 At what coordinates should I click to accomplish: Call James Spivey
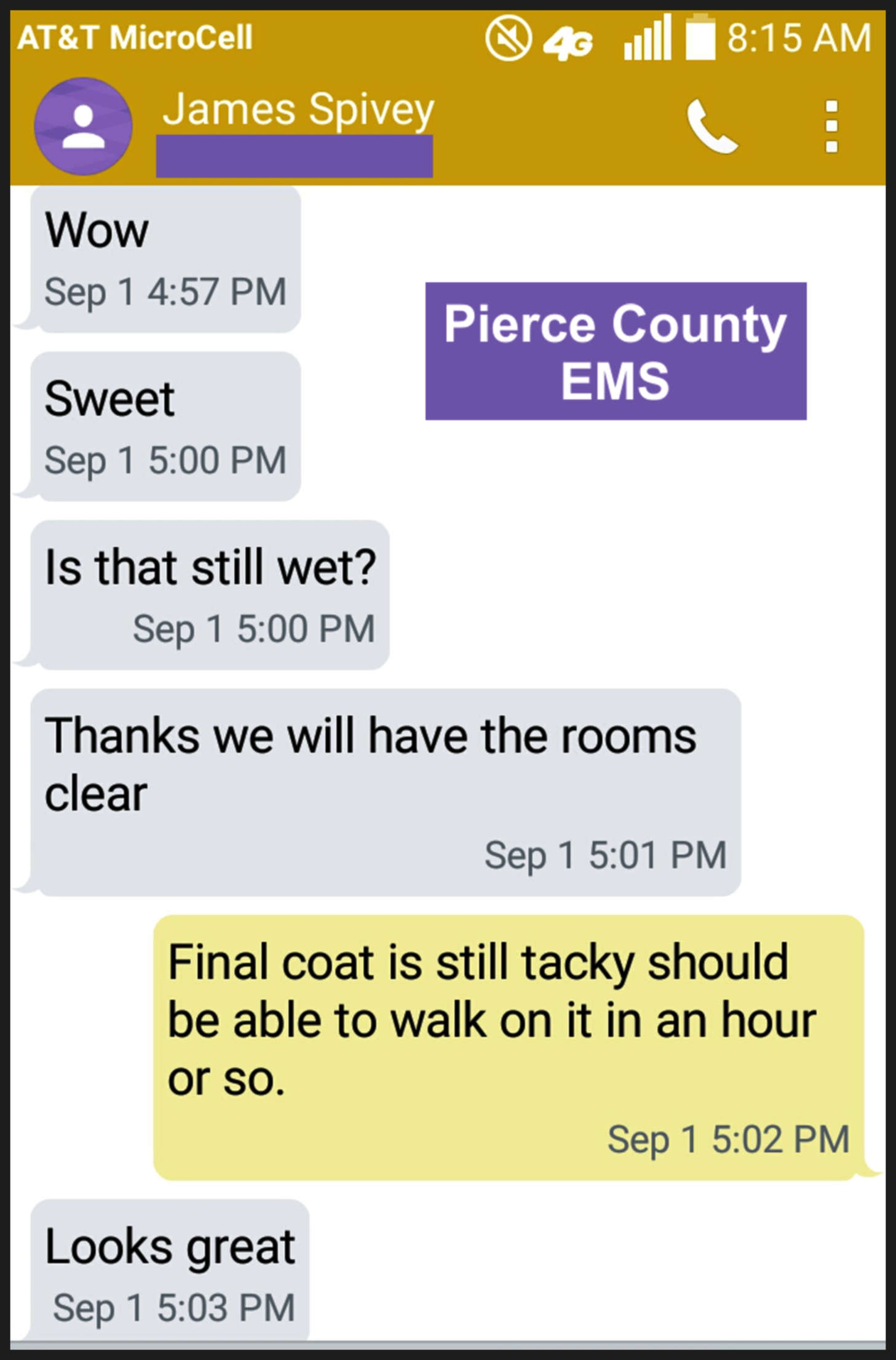click(712, 126)
